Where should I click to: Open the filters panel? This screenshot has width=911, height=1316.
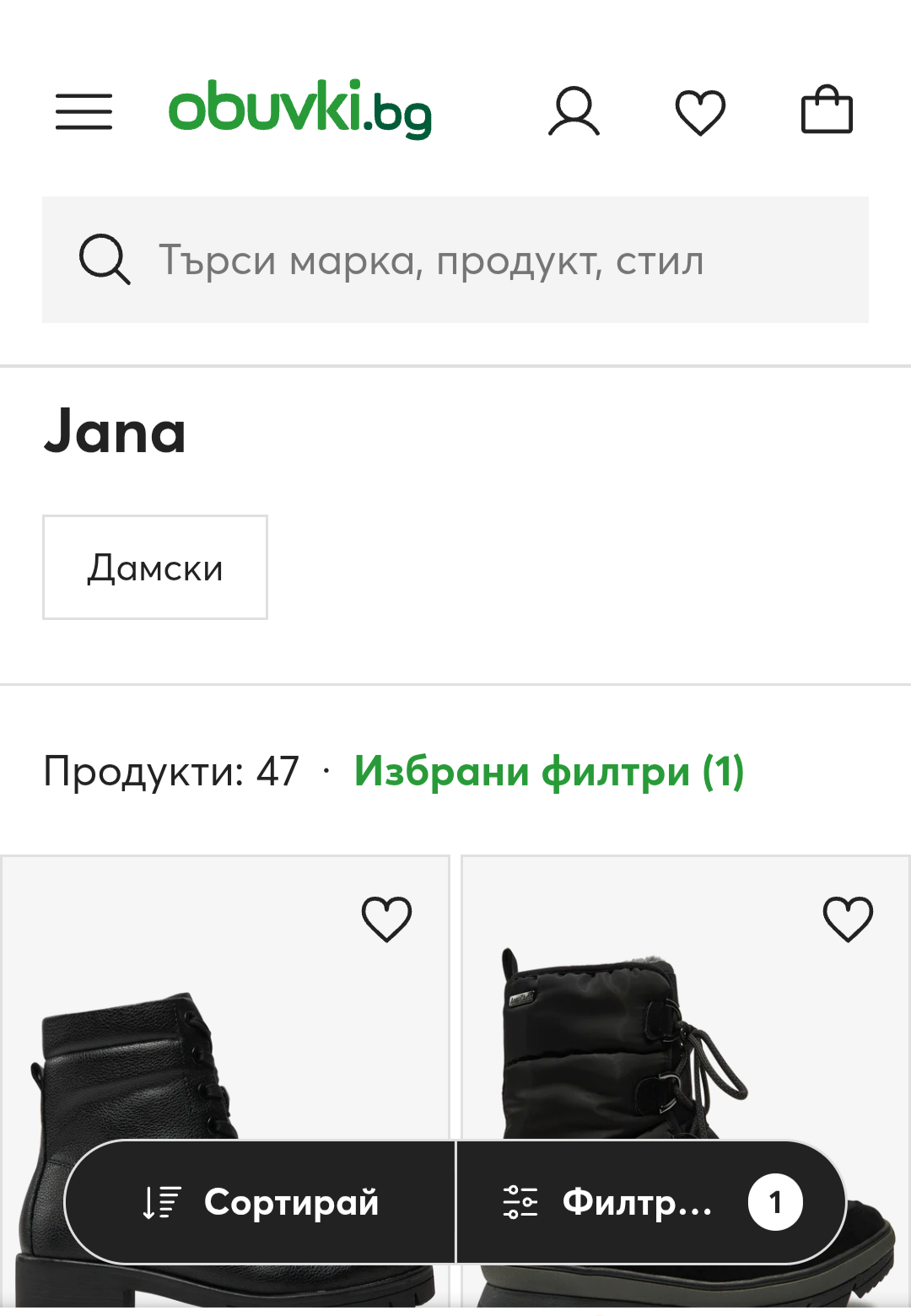click(x=650, y=1202)
